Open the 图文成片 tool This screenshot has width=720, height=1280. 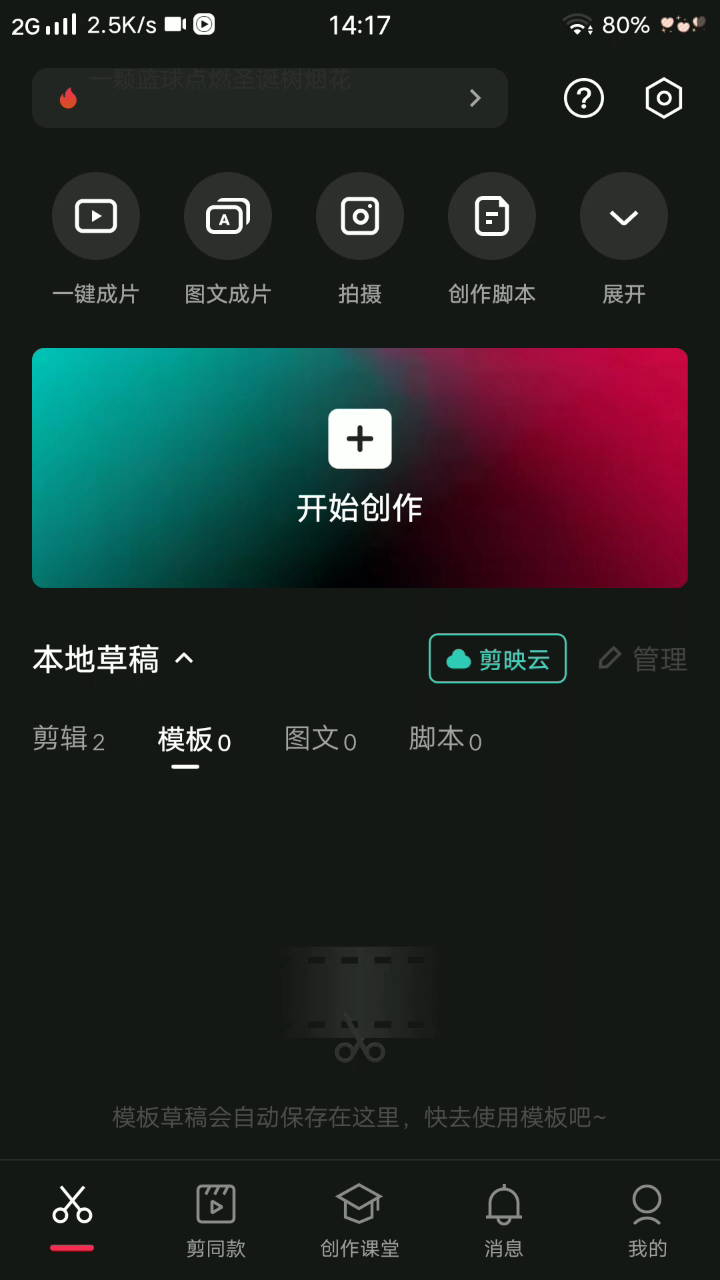(x=228, y=217)
